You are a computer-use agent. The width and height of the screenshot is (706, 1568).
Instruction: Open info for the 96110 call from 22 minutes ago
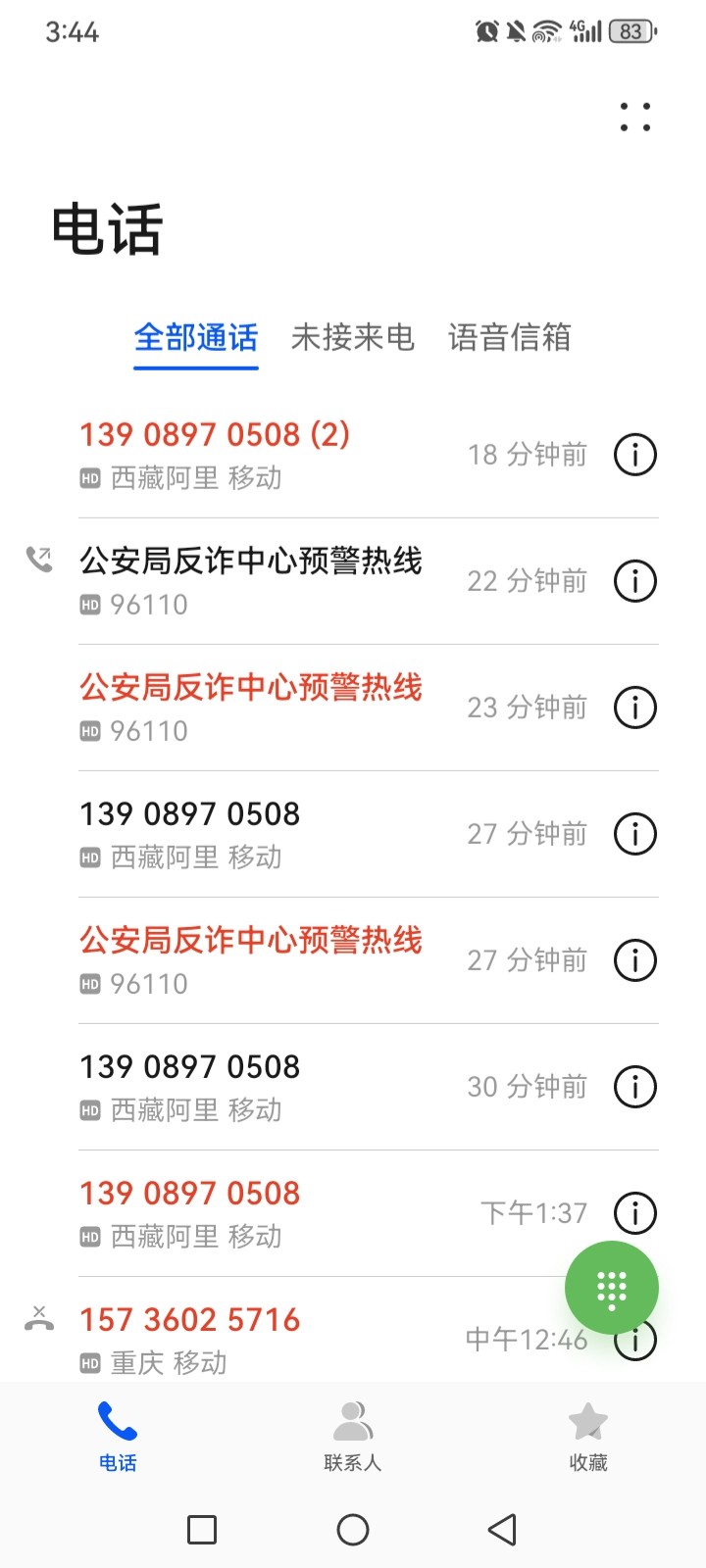(x=634, y=580)
